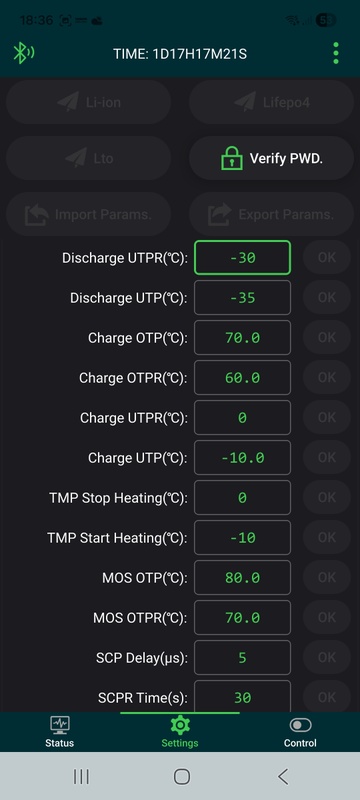Open the three-dot overflow menu
Screen dimensions: 360x800
(336, 53)
